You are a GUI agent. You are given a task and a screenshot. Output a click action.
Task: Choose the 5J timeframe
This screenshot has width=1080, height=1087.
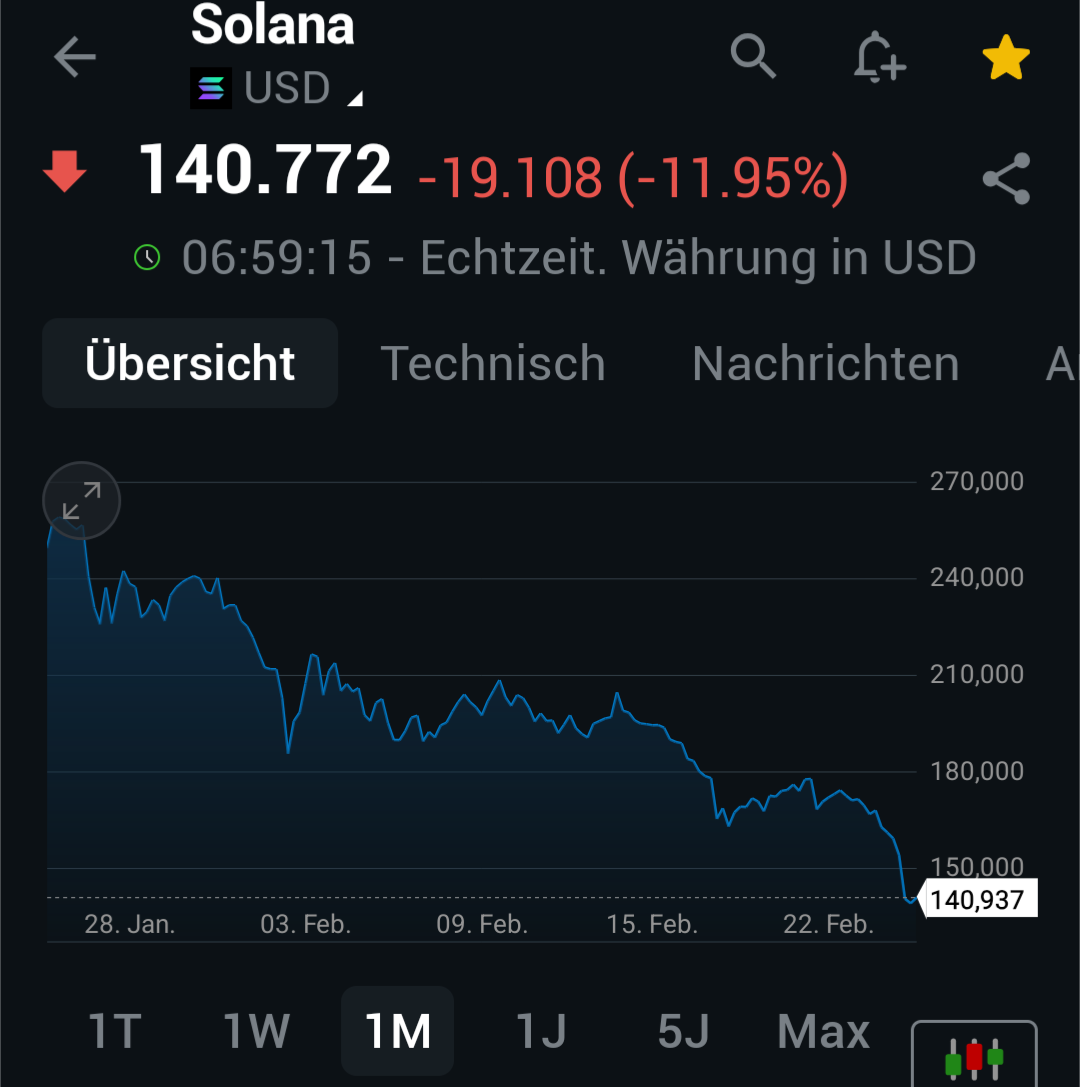click(682, 1030)
